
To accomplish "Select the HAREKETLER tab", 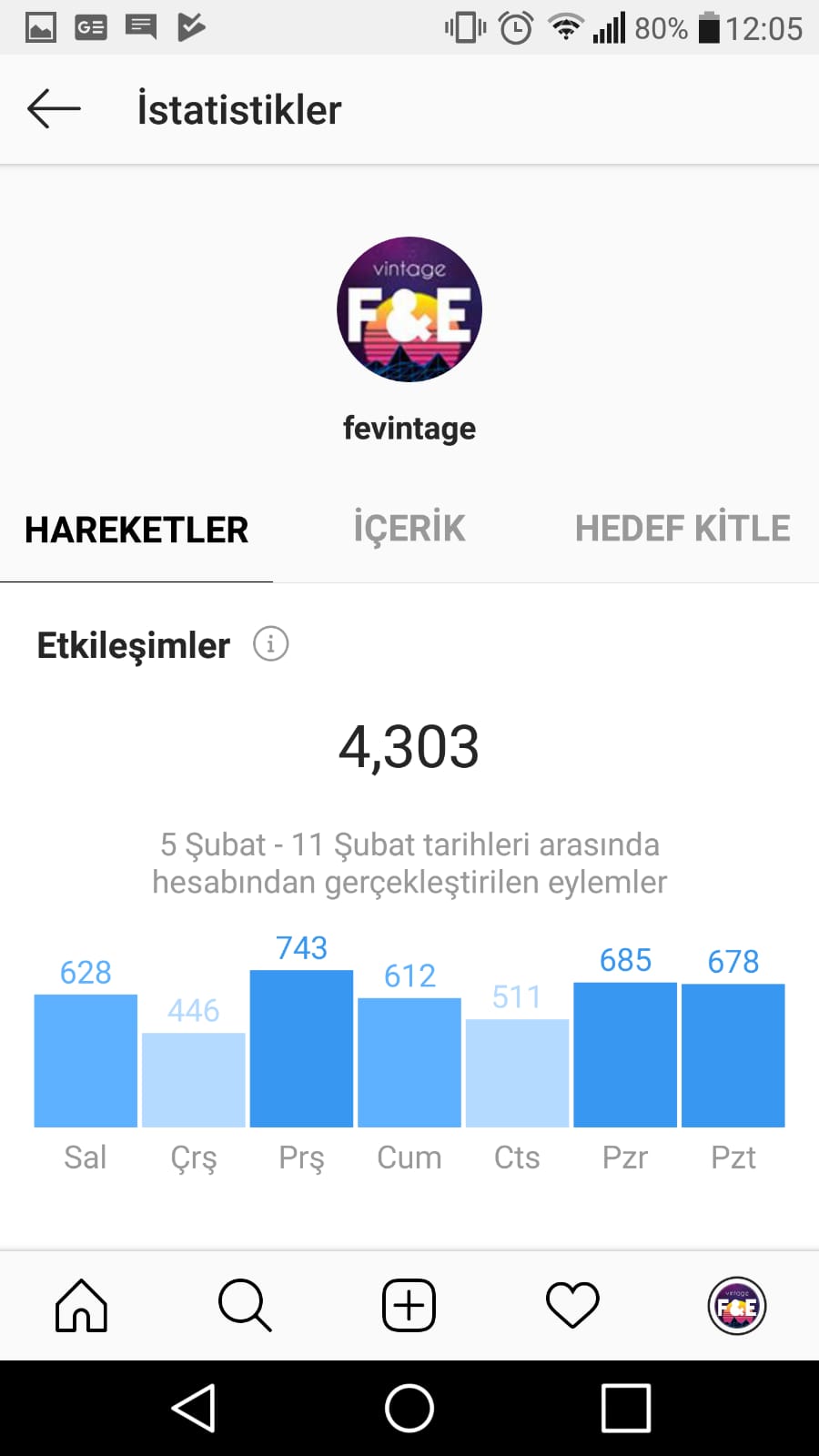I will coord(136,530).
